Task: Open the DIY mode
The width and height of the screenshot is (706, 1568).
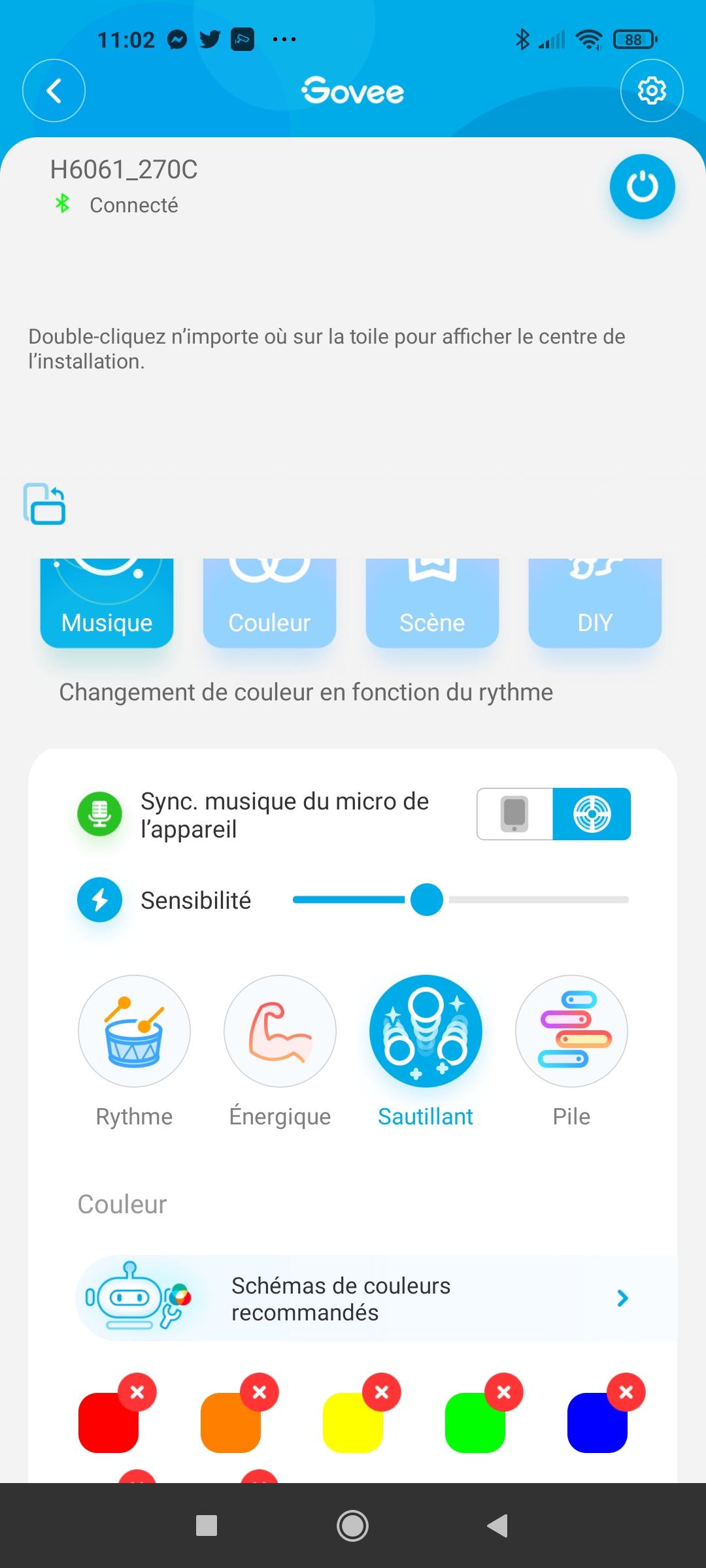Action: click(595, 602)
